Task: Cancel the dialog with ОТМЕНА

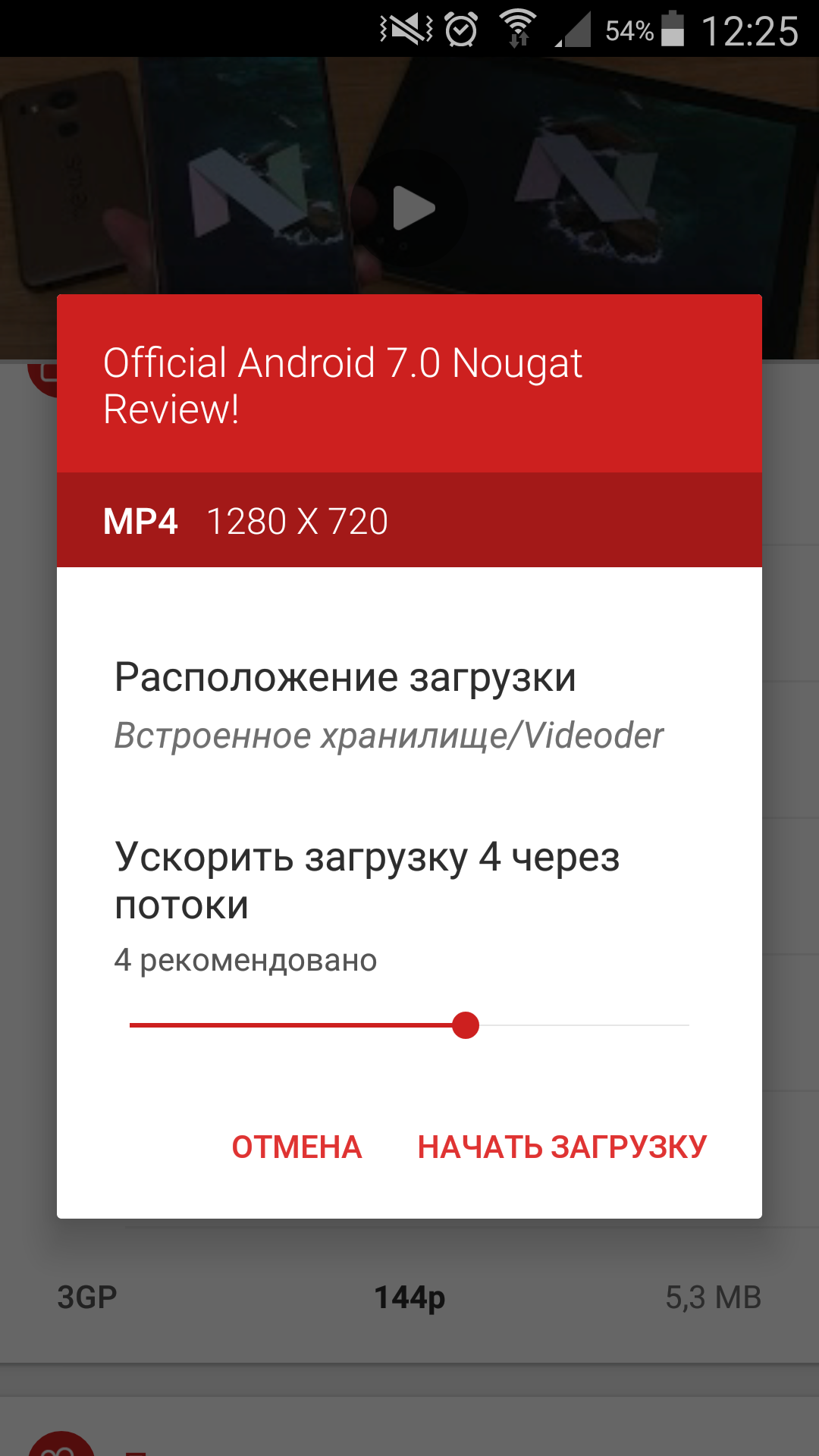Action: 297,1147
